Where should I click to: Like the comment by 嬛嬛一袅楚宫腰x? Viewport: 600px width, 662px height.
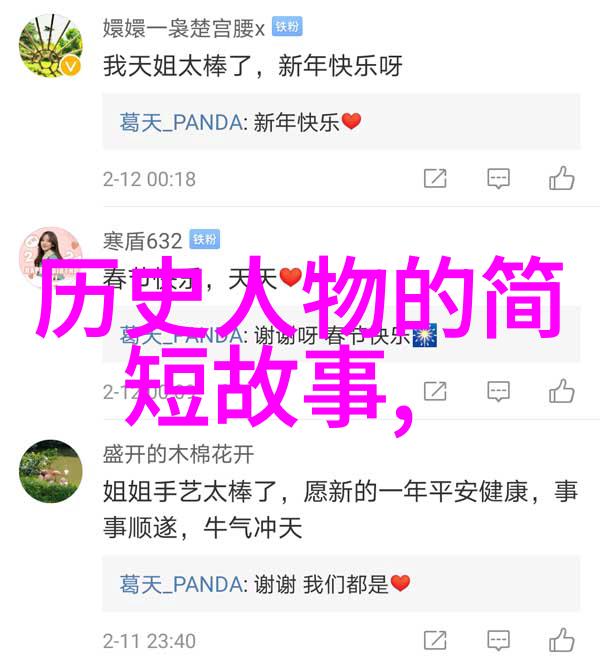coord(561,179)
